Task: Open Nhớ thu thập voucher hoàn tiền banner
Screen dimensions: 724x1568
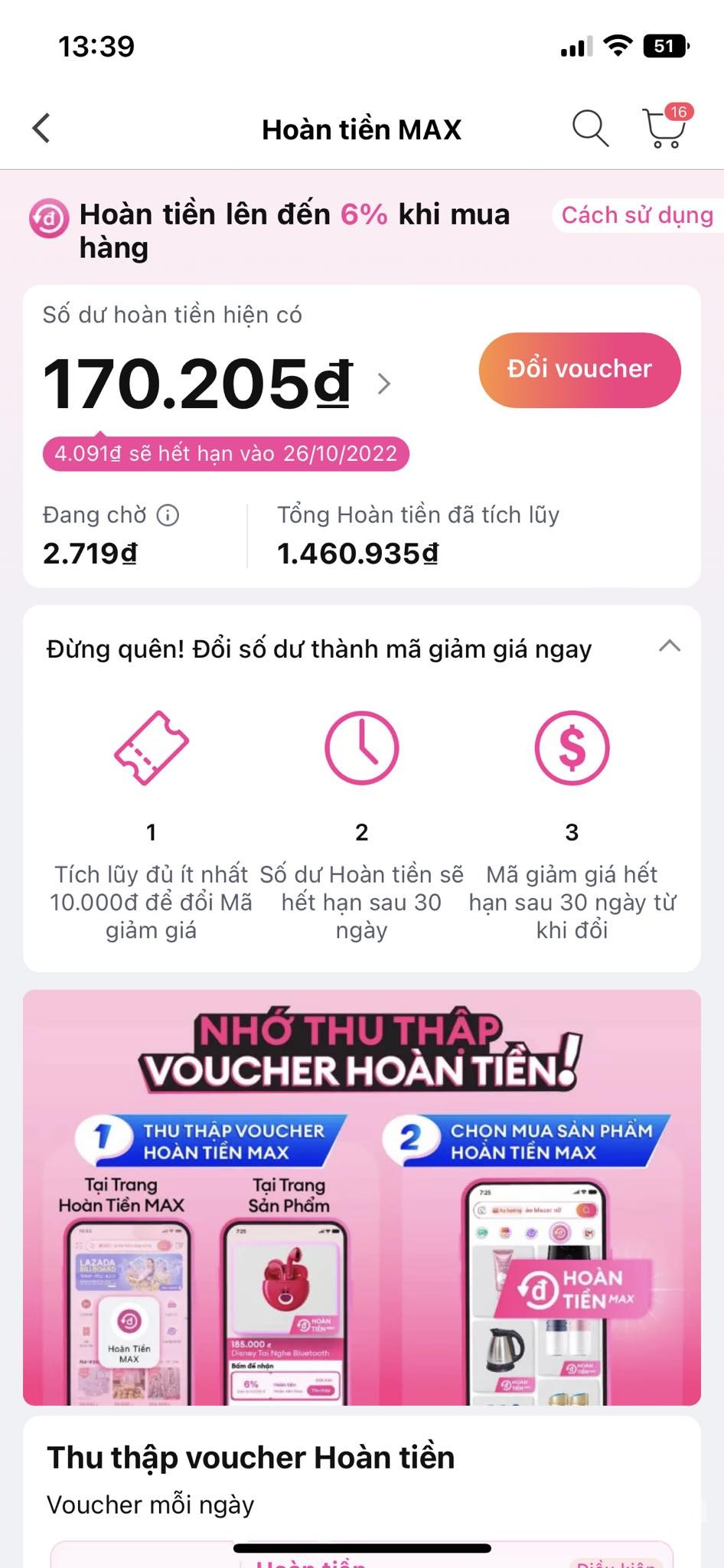Action: [361, 1197]
